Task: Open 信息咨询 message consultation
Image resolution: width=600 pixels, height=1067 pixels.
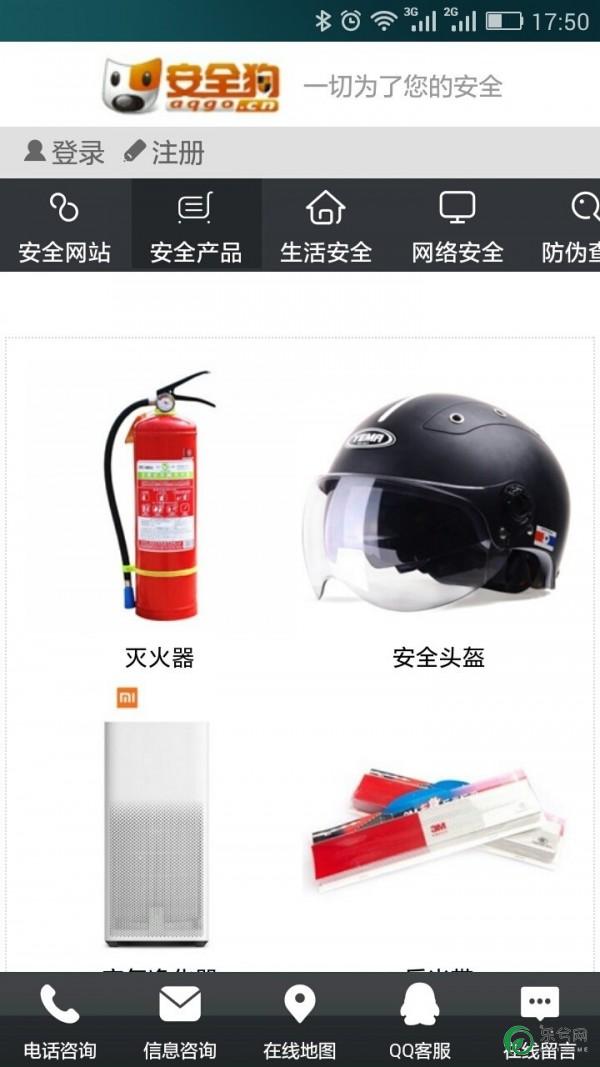Action: 180,1020
